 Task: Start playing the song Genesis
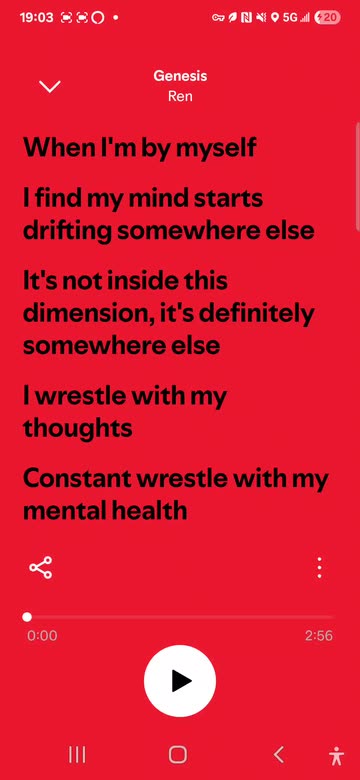[180, 681]
